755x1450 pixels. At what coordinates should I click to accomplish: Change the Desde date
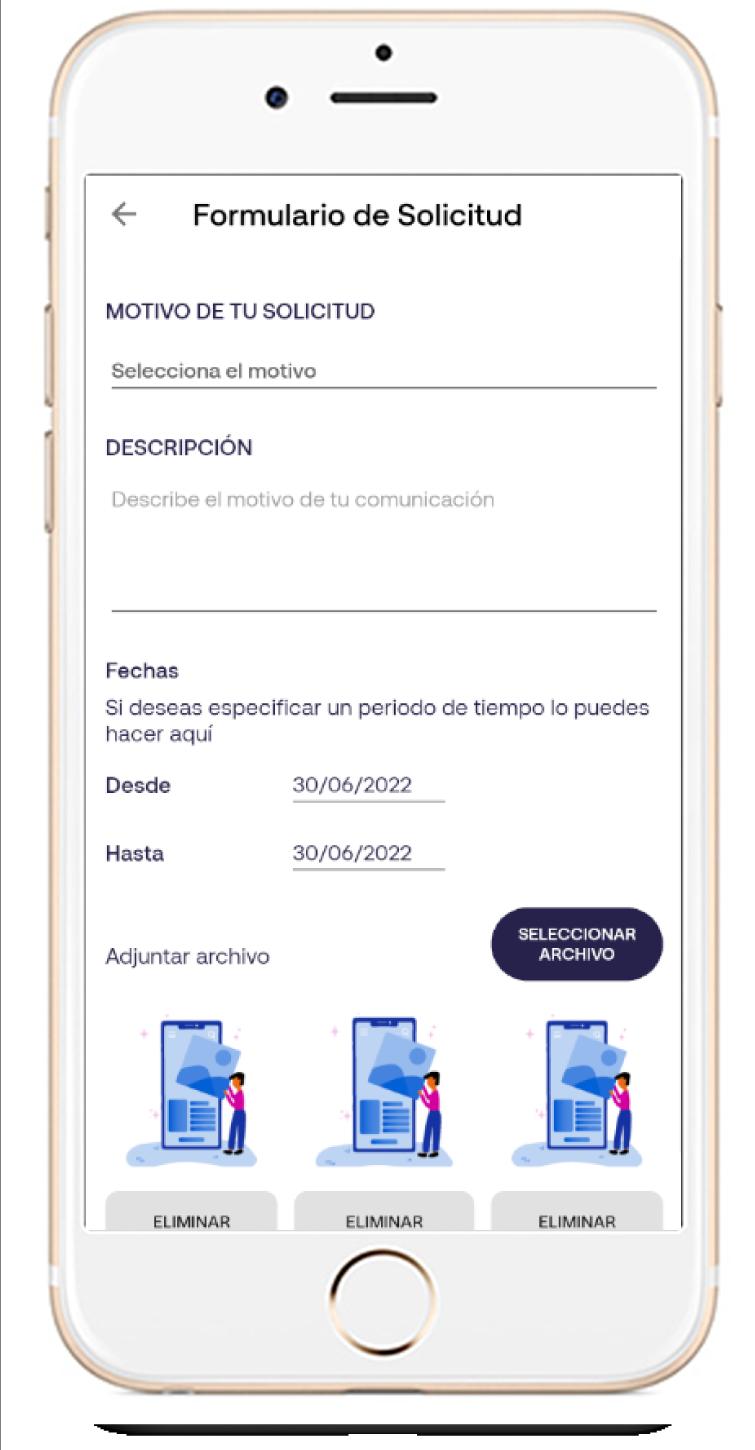(368, 786)
